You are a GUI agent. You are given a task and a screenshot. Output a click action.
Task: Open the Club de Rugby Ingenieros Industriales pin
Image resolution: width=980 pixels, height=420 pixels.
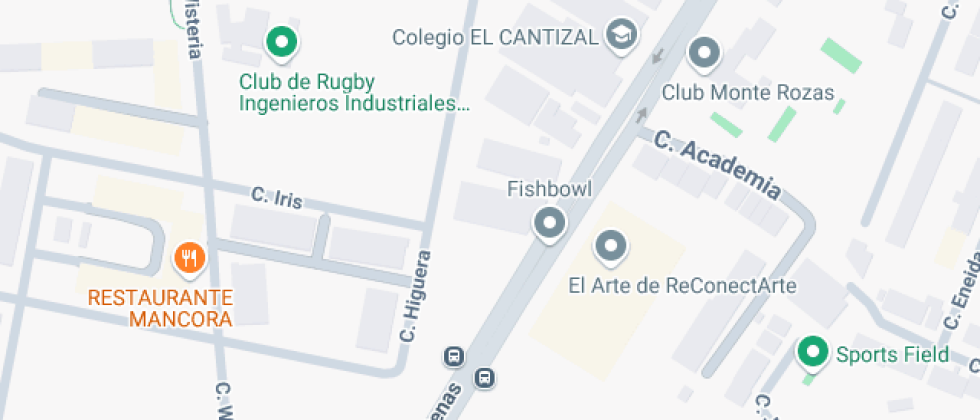(x=282, y=43)
